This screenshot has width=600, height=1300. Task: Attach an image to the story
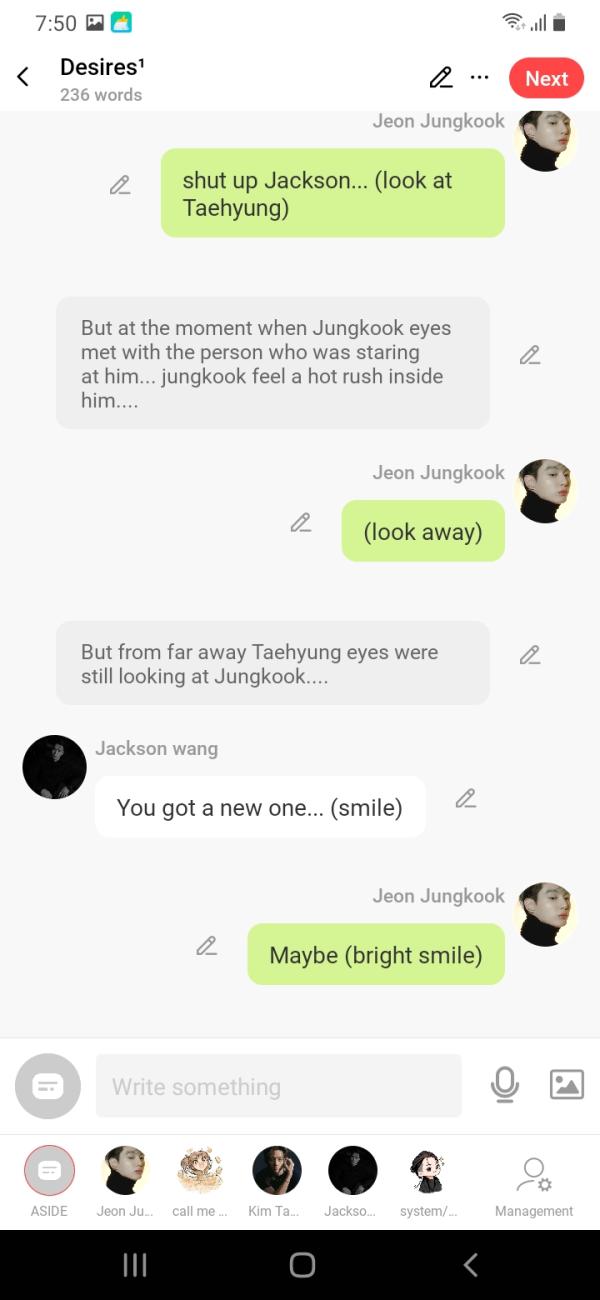566,1085
